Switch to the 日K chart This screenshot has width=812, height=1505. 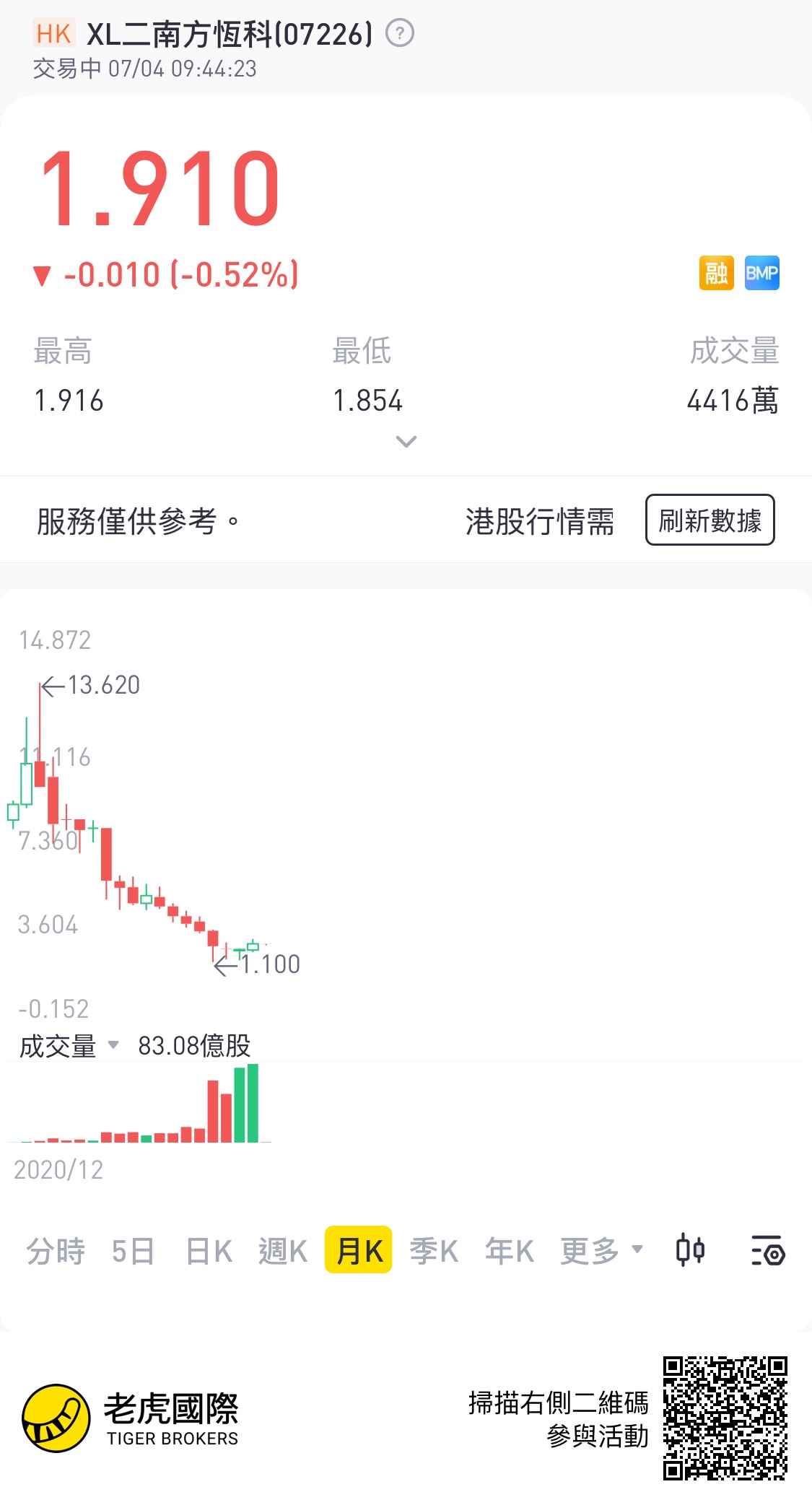(x=209, y=1251)
